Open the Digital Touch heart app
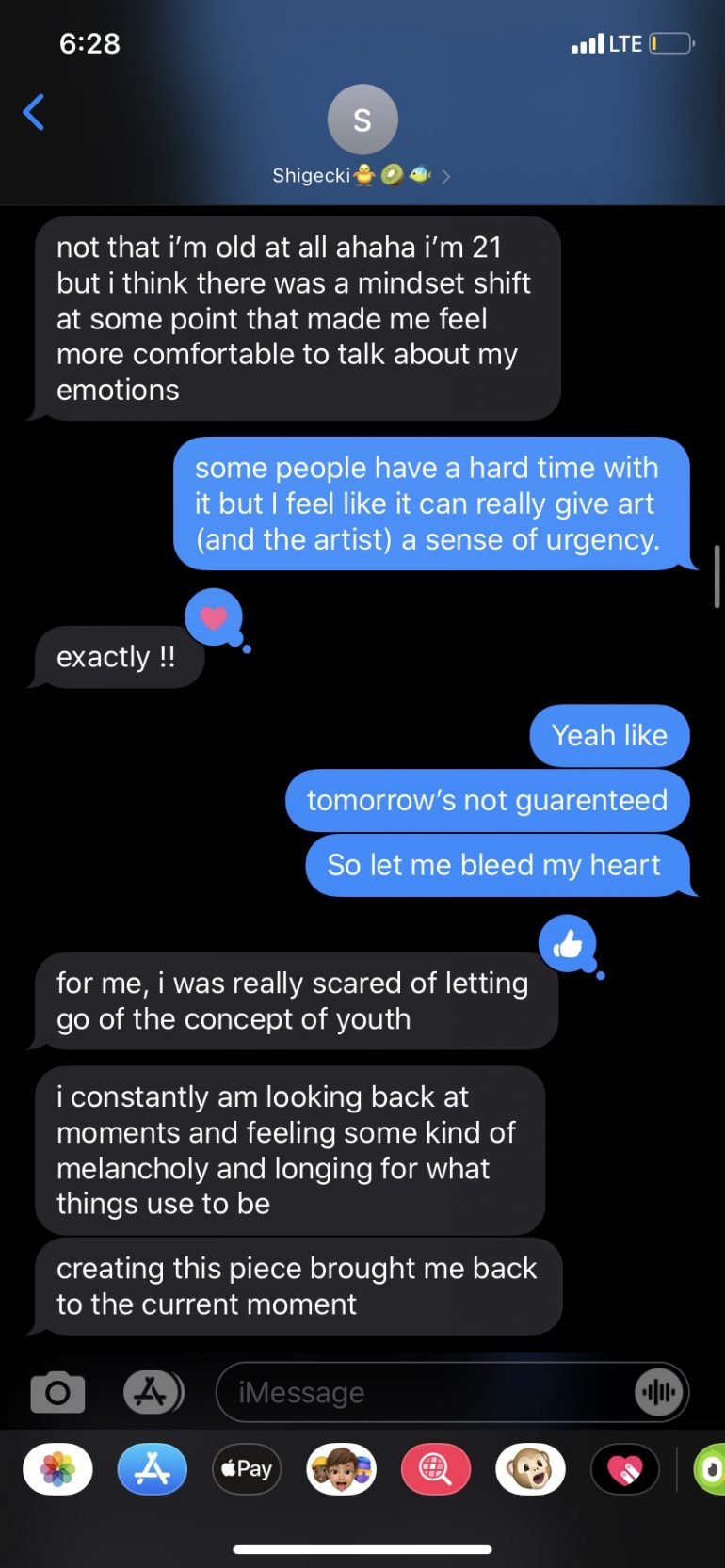Screen dimensions: 725x1568 coord(625,1468)
